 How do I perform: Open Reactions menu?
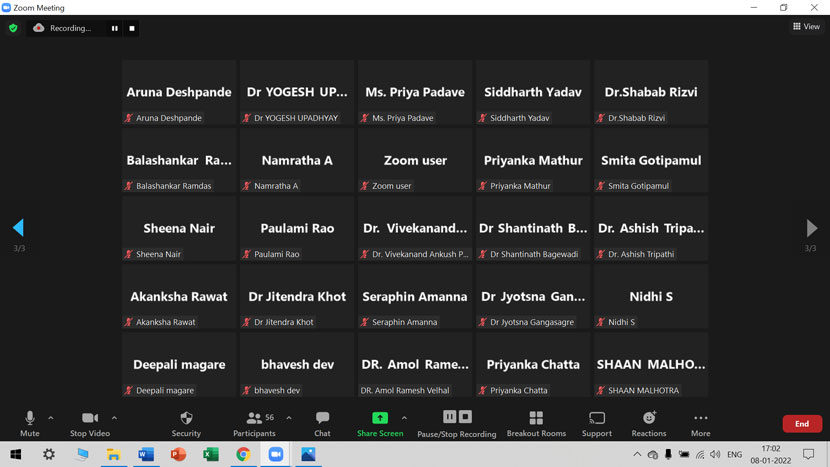point(648,422)
